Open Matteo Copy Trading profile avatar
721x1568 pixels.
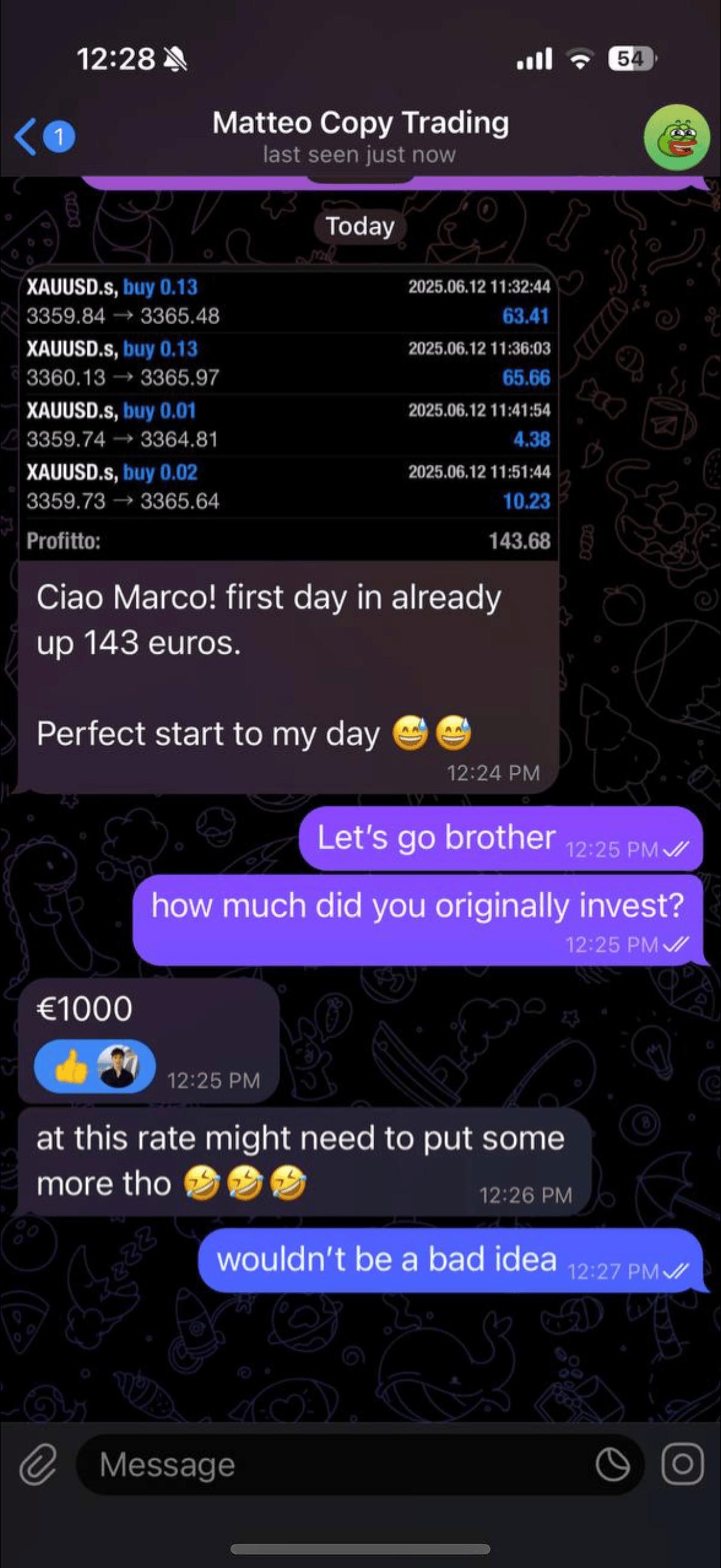[676, 138]
